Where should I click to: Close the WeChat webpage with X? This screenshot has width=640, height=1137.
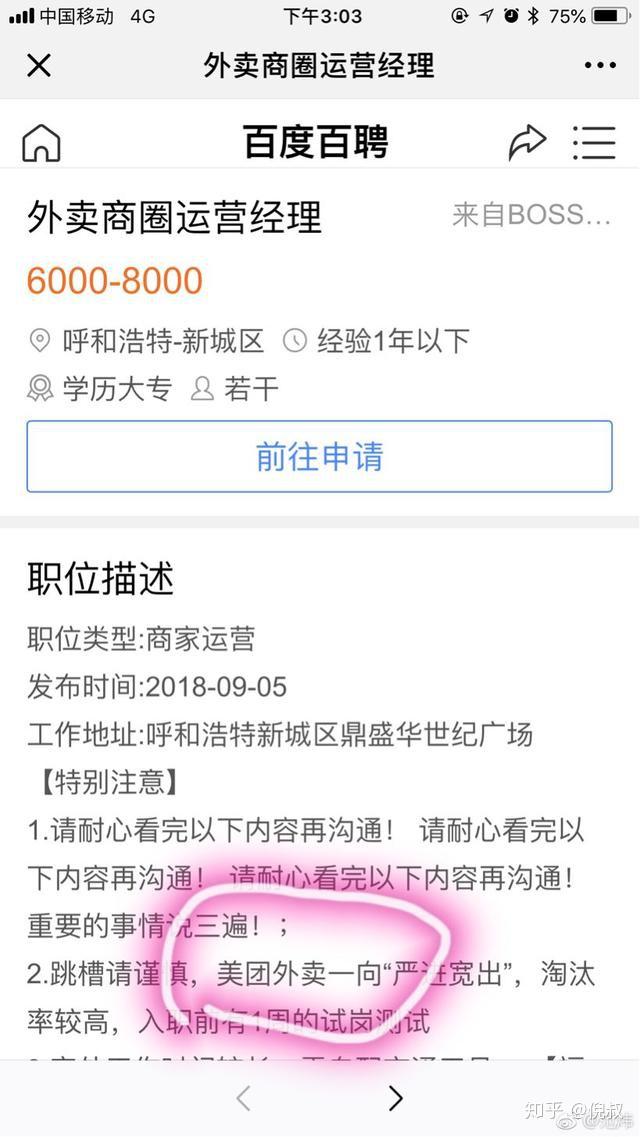pyautogui.click(x=38, y=66)
